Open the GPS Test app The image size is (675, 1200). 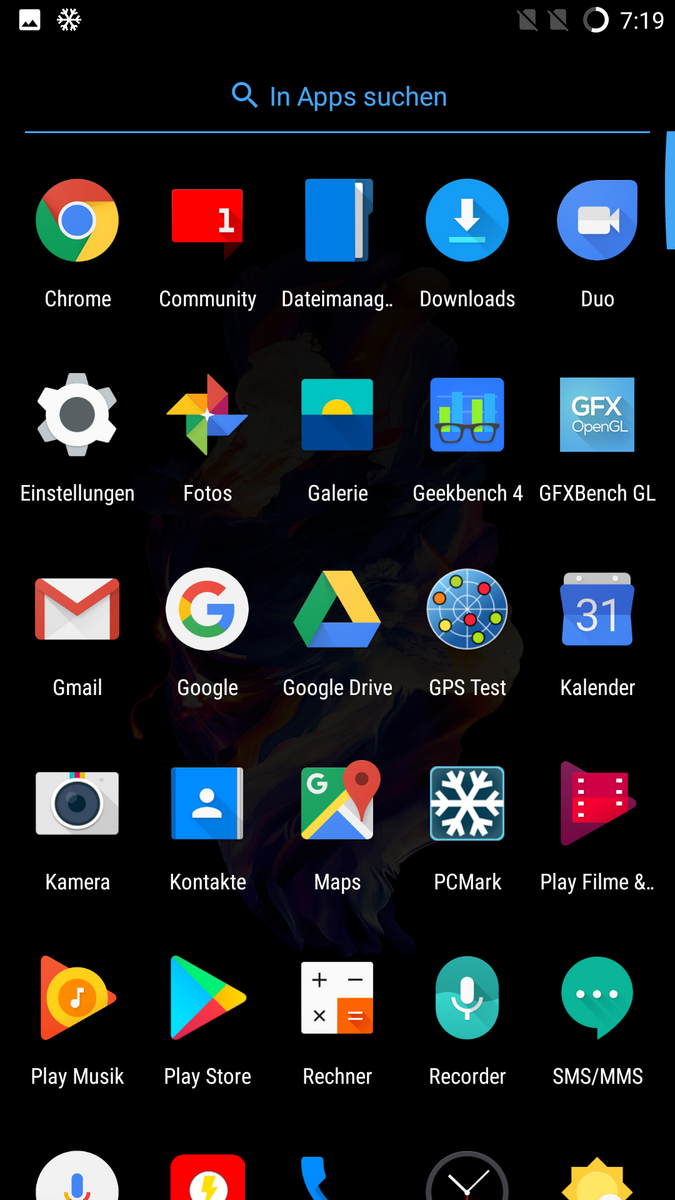(x=467, y=609)
